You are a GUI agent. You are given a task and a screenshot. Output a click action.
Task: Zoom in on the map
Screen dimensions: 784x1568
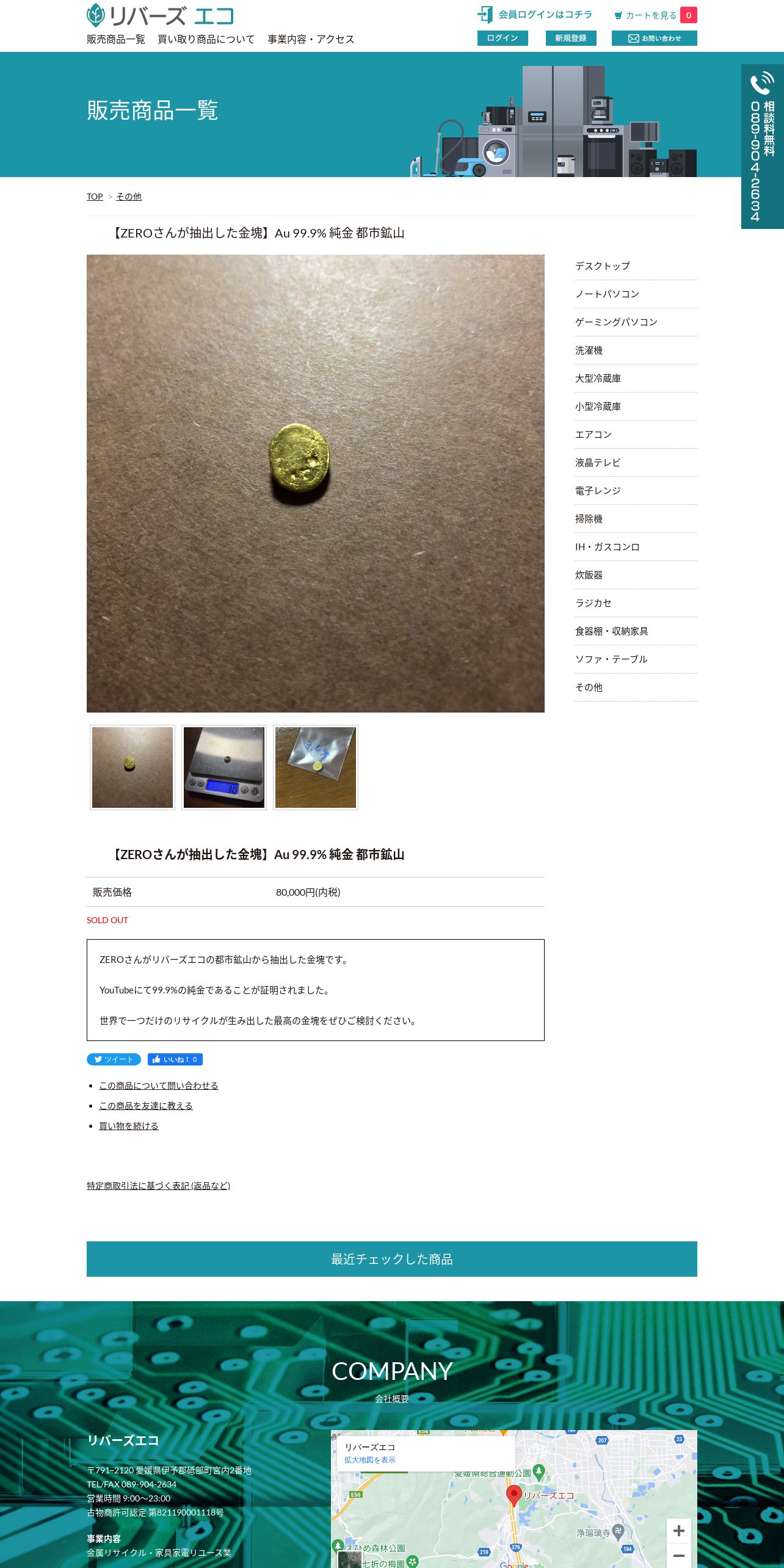click(x=678, y=1531)
